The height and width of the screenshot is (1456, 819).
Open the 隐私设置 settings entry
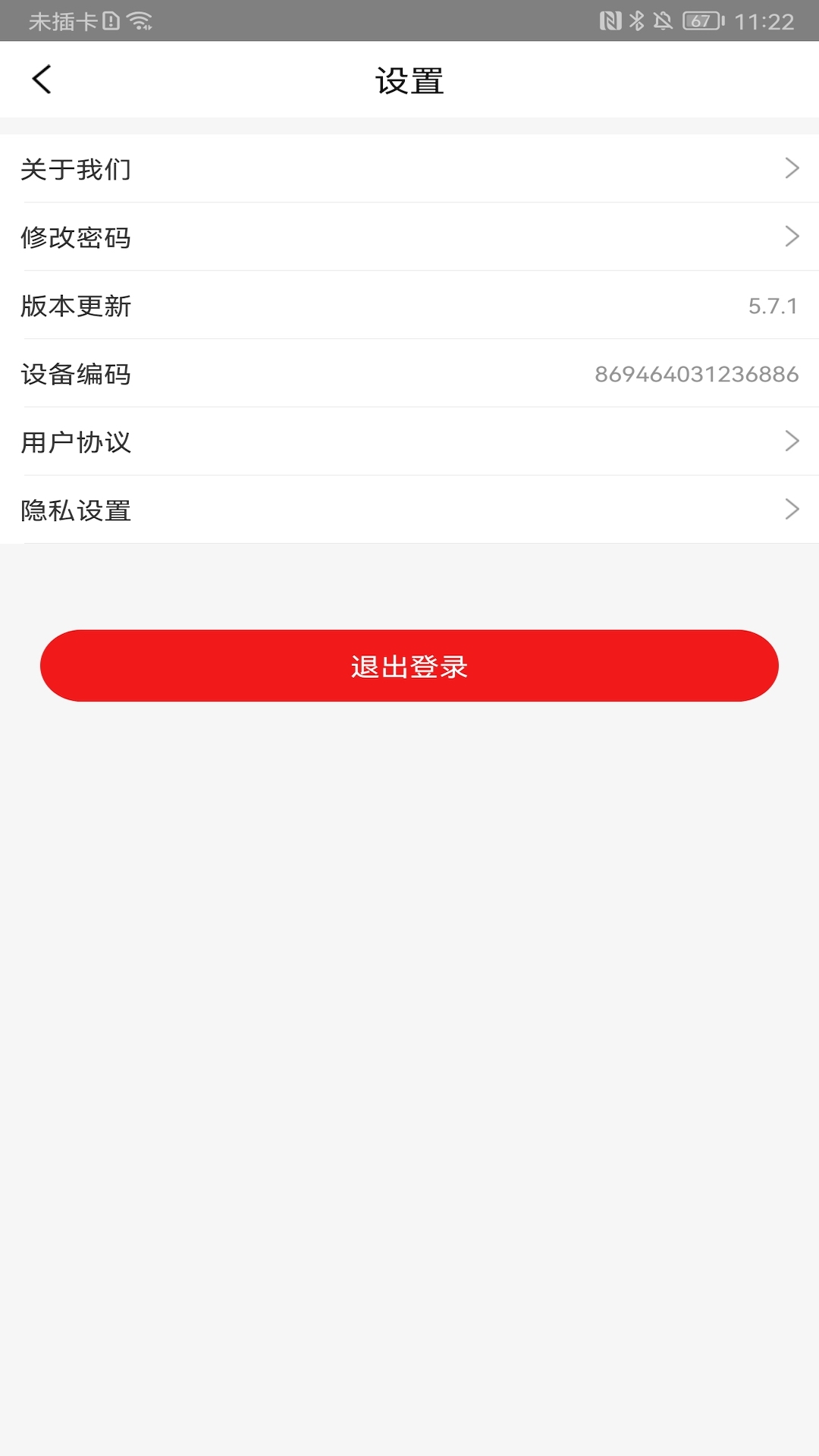[409, 511]
